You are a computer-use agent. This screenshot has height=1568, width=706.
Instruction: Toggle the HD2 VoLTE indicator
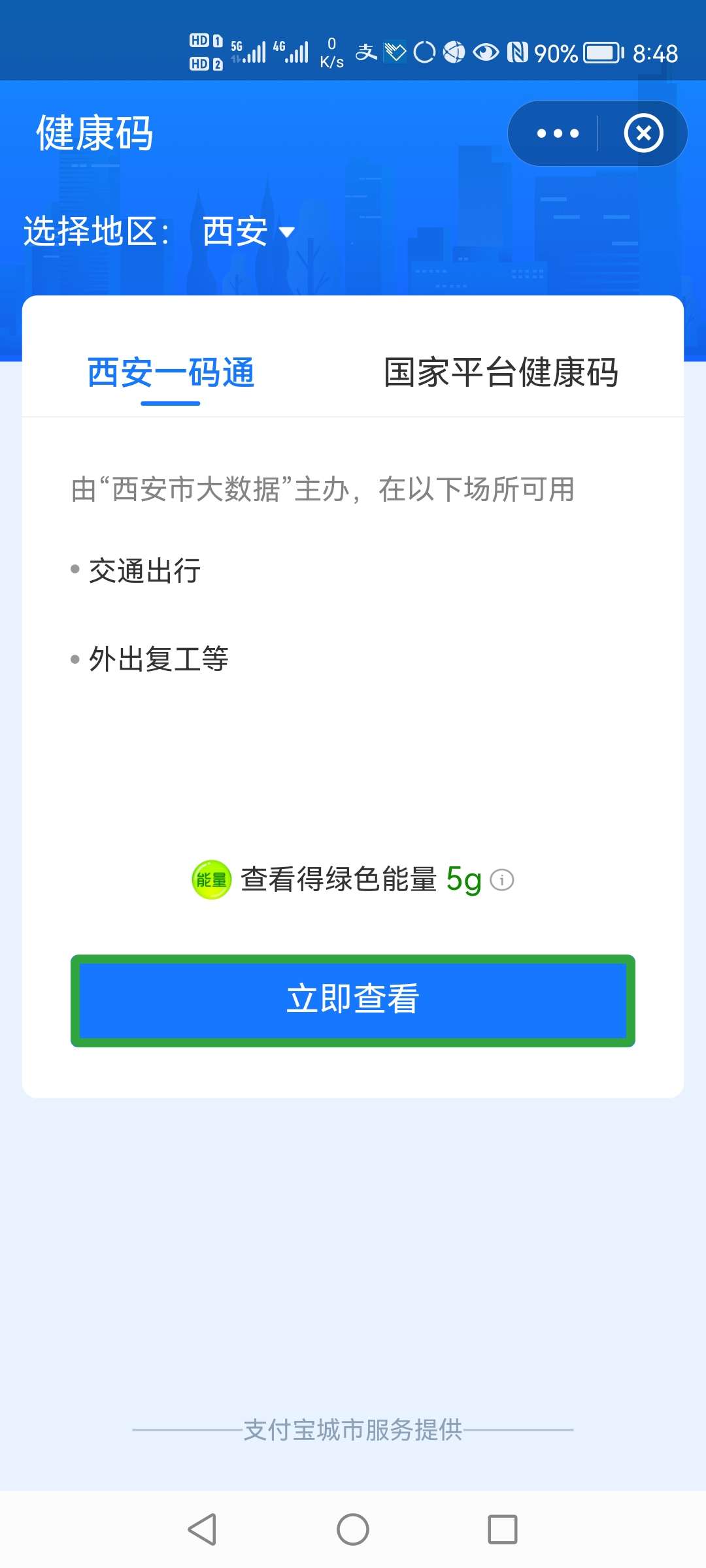(x=205, y=64)
